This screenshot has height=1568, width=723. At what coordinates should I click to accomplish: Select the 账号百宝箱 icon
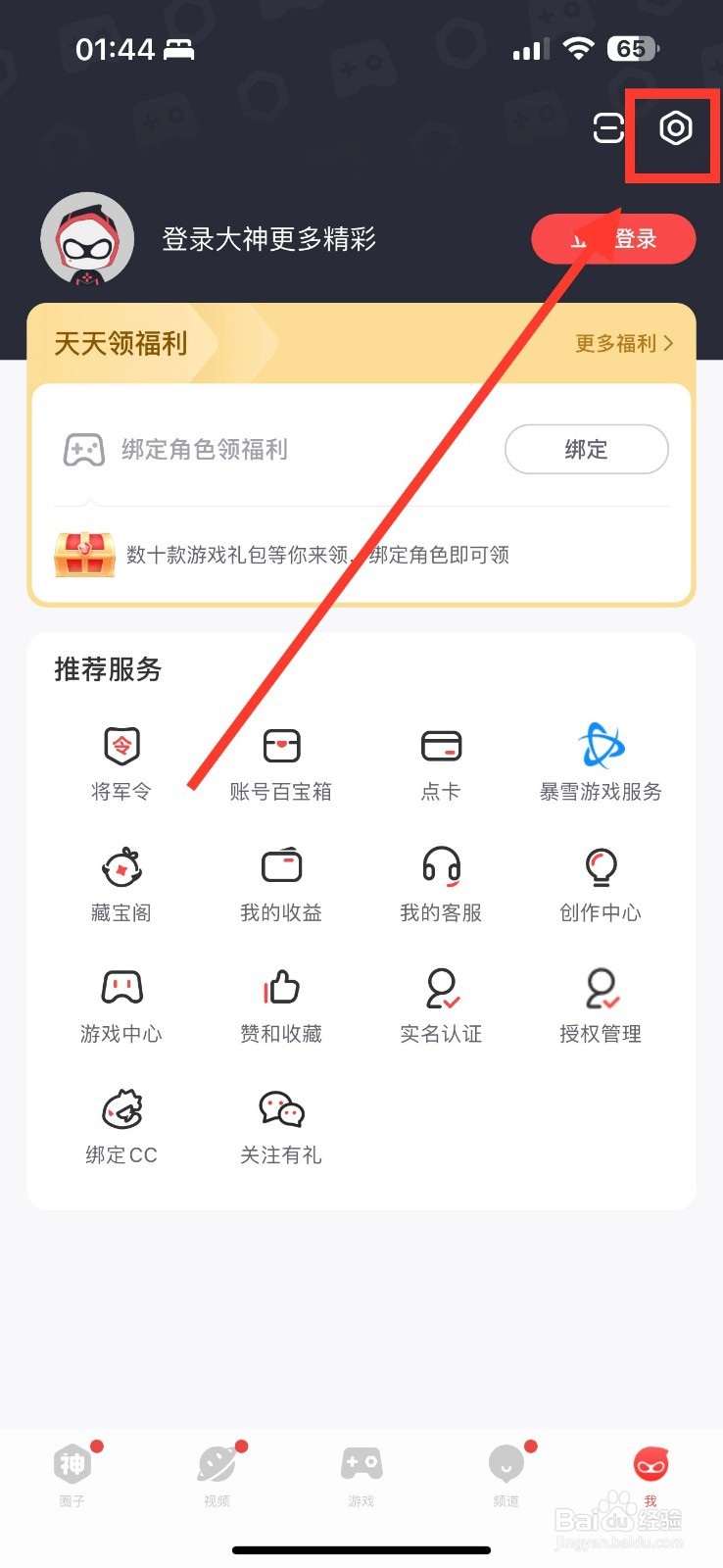280,747
